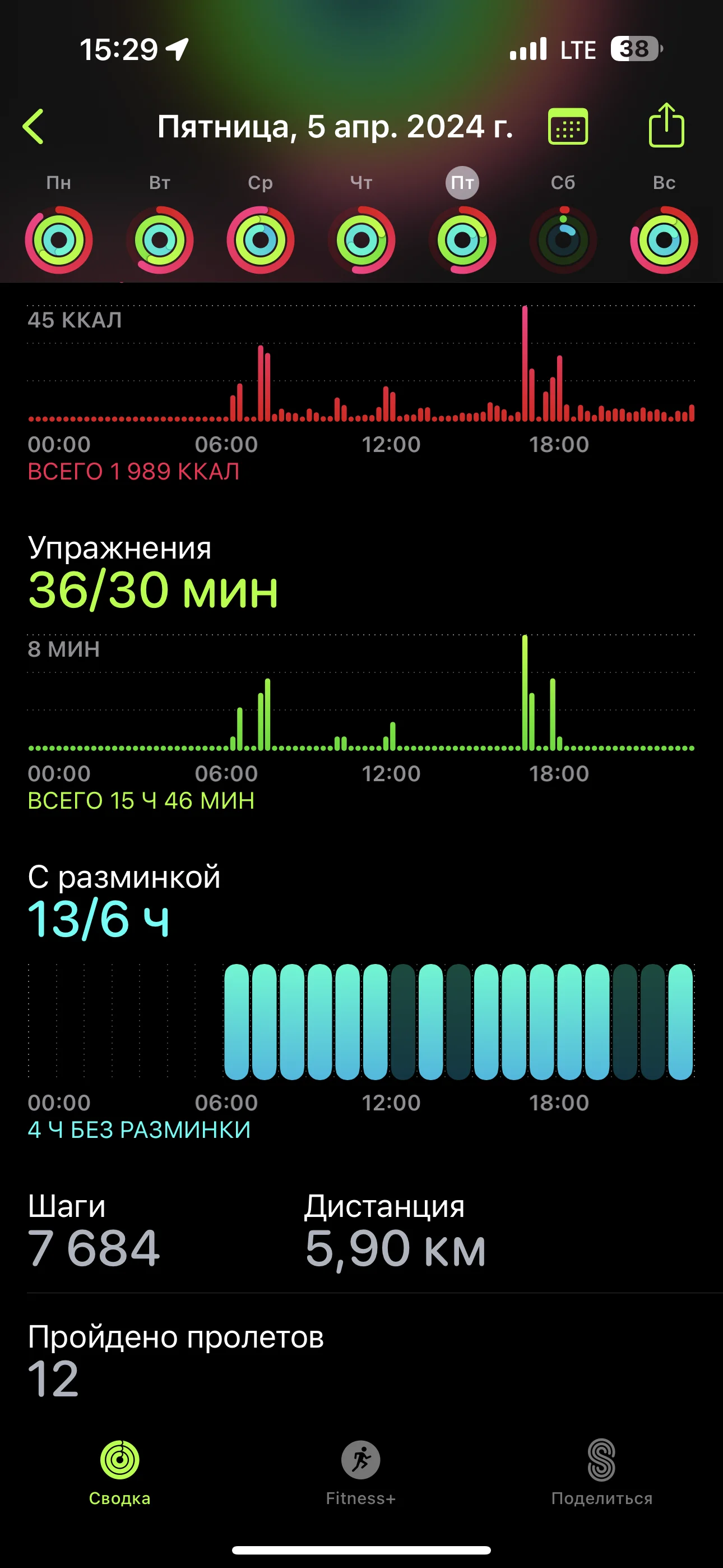Select Sunday (Вс) activity rings
Viewport: 723px width, 1568px height.
[664, 239]
